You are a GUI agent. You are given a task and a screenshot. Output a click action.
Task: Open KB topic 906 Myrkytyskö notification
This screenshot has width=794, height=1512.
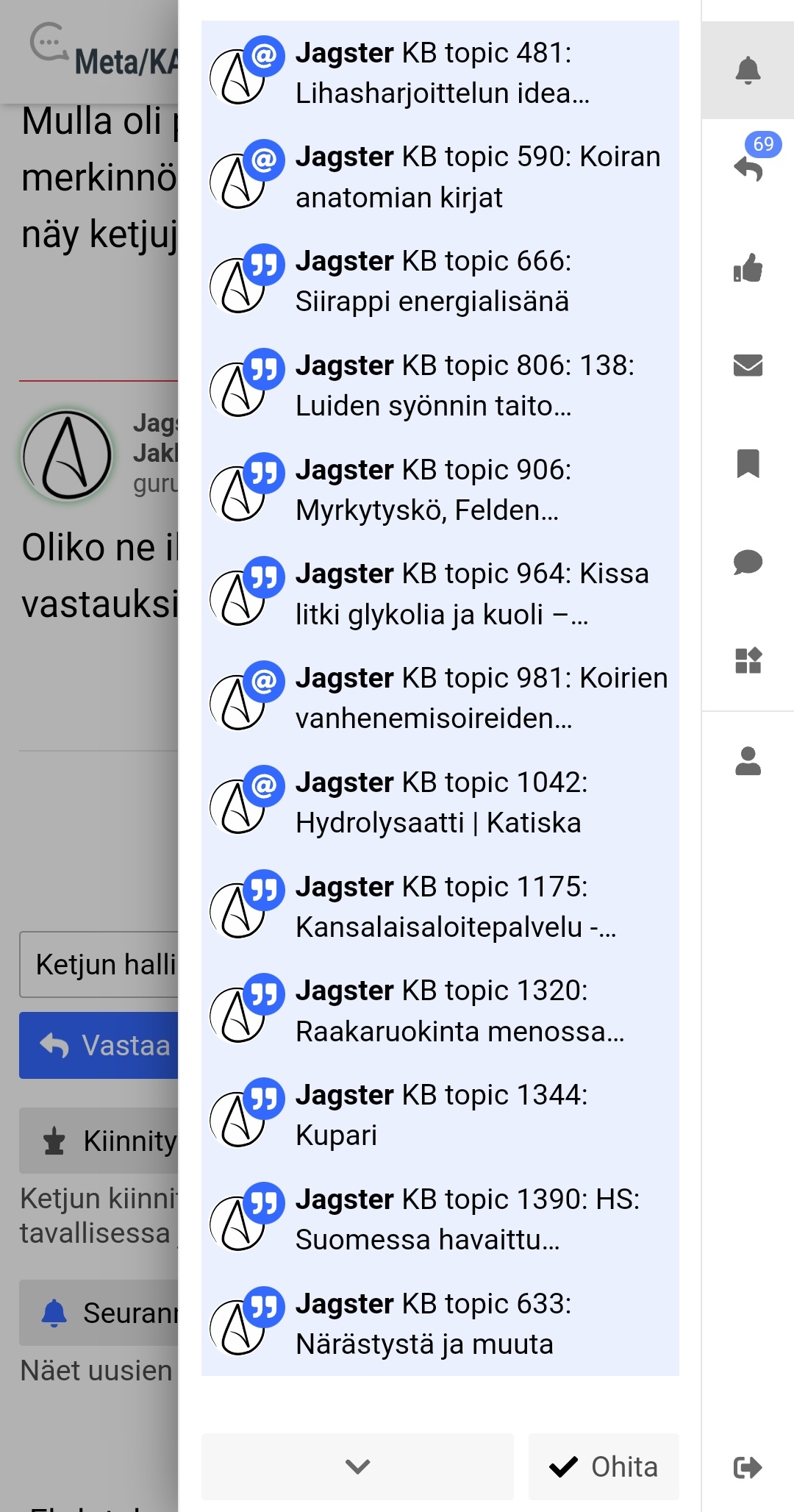coord(440,490)
